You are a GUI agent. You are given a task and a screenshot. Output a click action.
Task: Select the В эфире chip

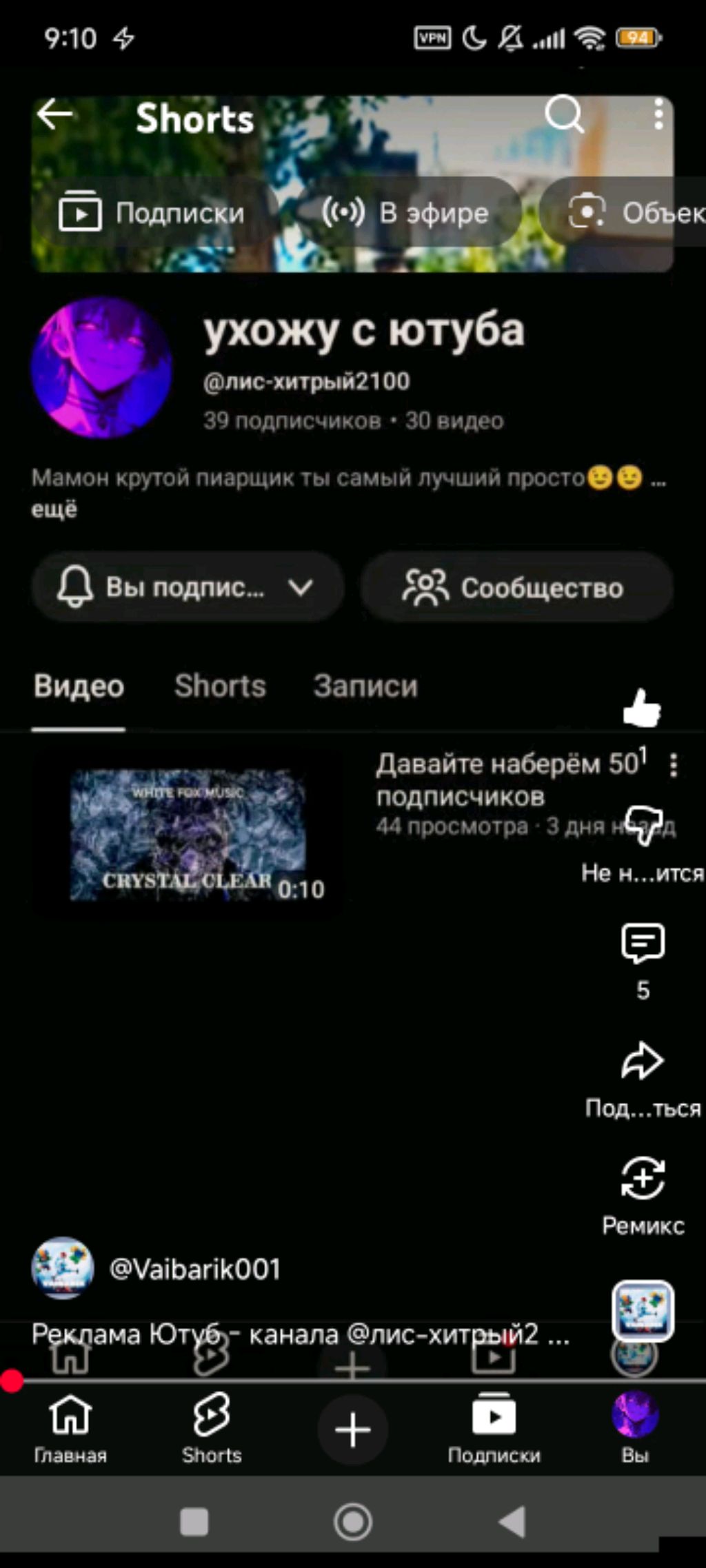point(407,213)
